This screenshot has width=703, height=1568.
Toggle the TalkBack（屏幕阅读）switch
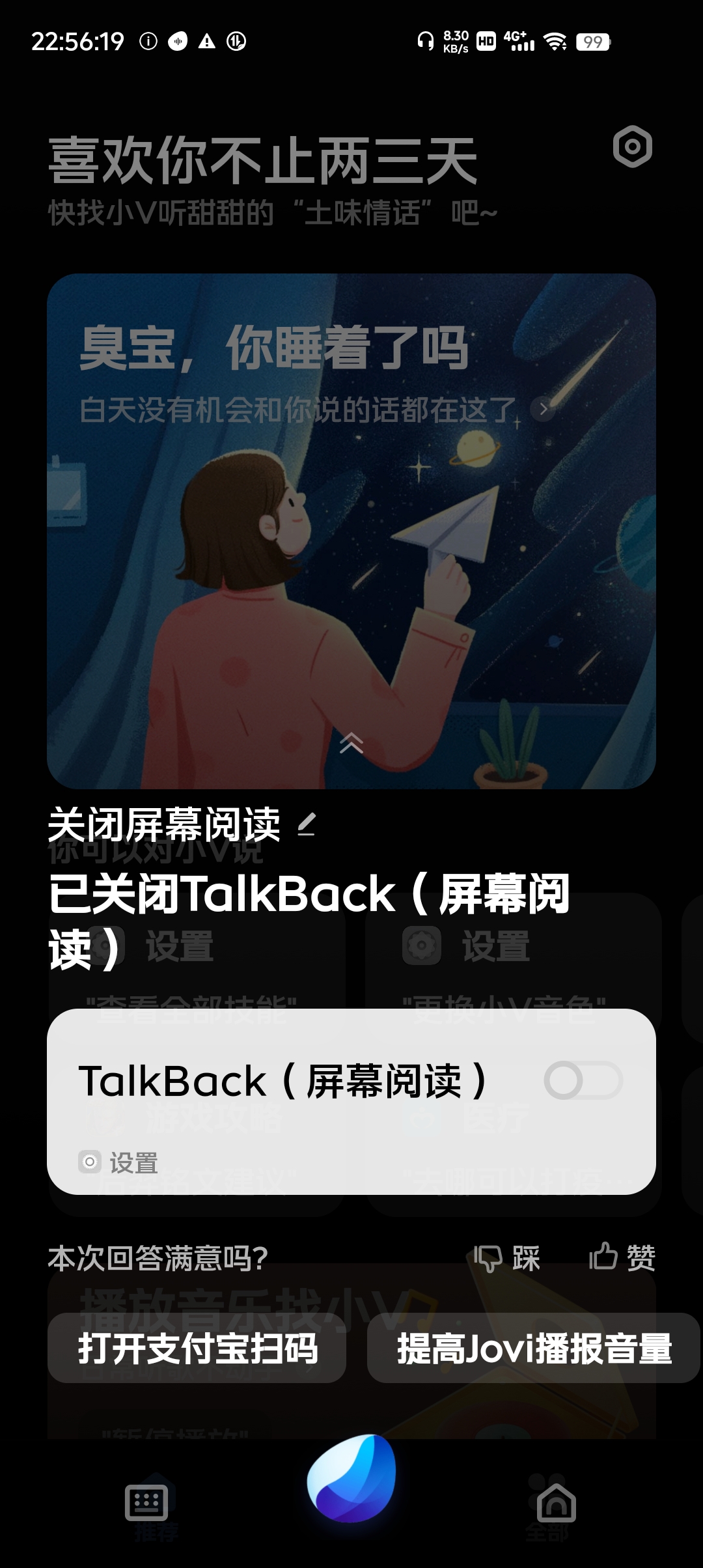(583, 1081)
